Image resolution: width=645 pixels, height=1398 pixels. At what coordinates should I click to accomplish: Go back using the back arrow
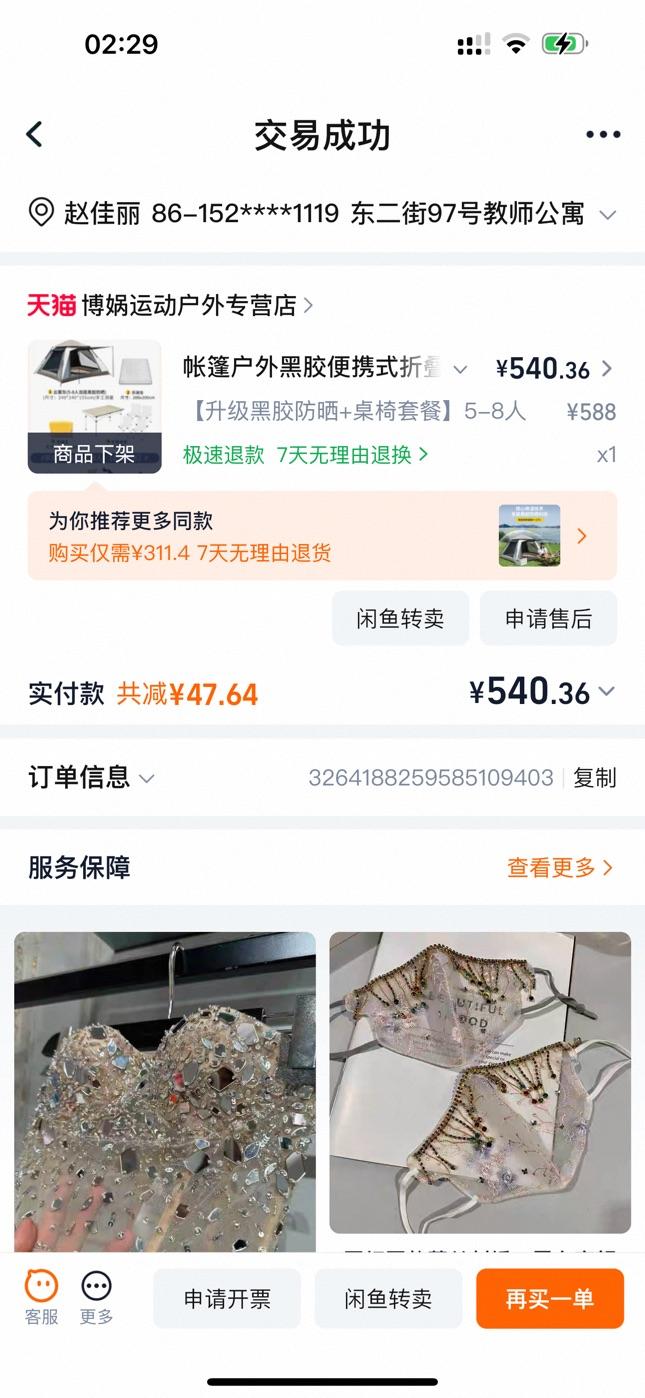(x=35, y=135)
